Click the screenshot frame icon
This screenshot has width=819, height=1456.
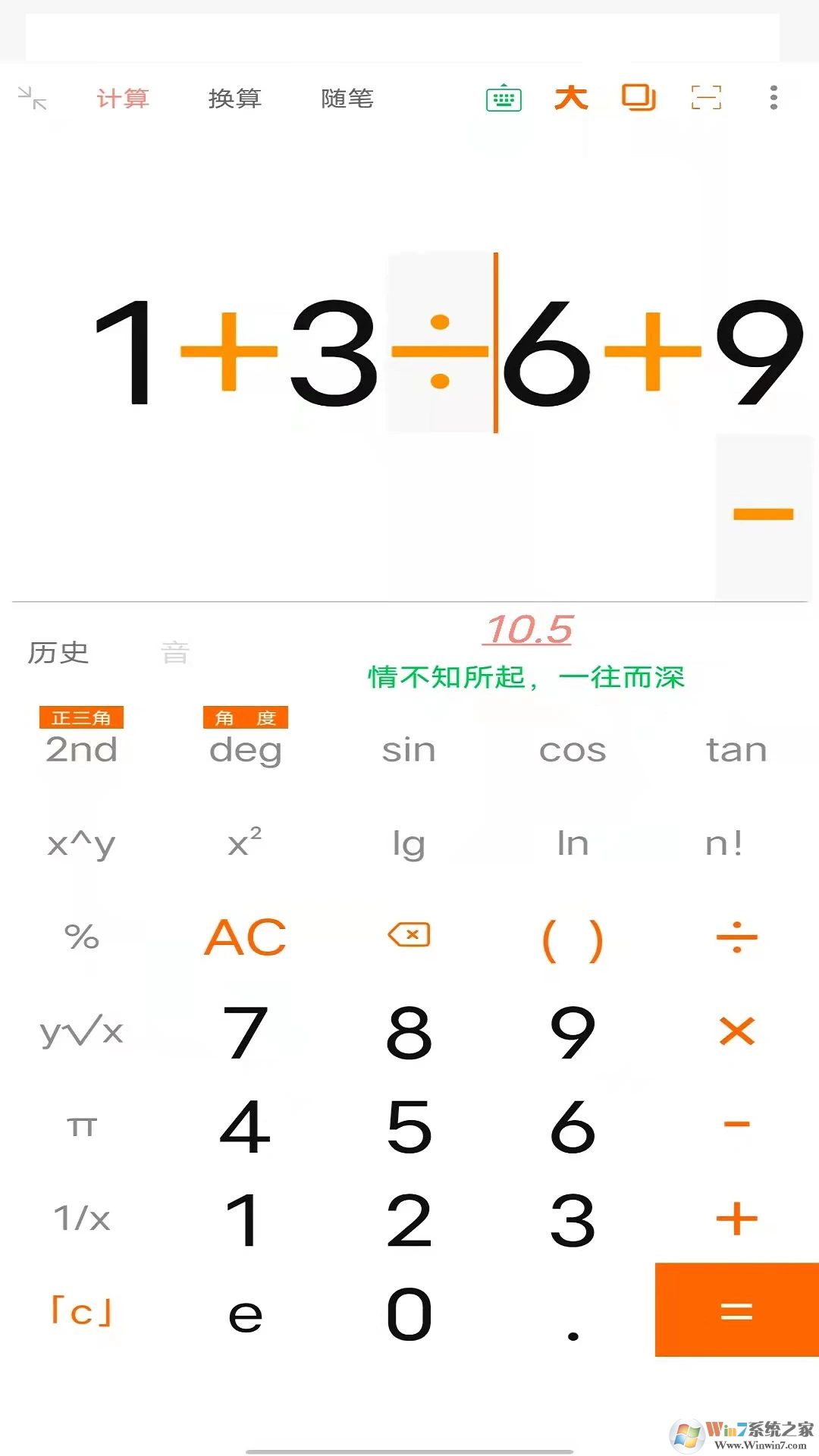[x=705, y=99]
